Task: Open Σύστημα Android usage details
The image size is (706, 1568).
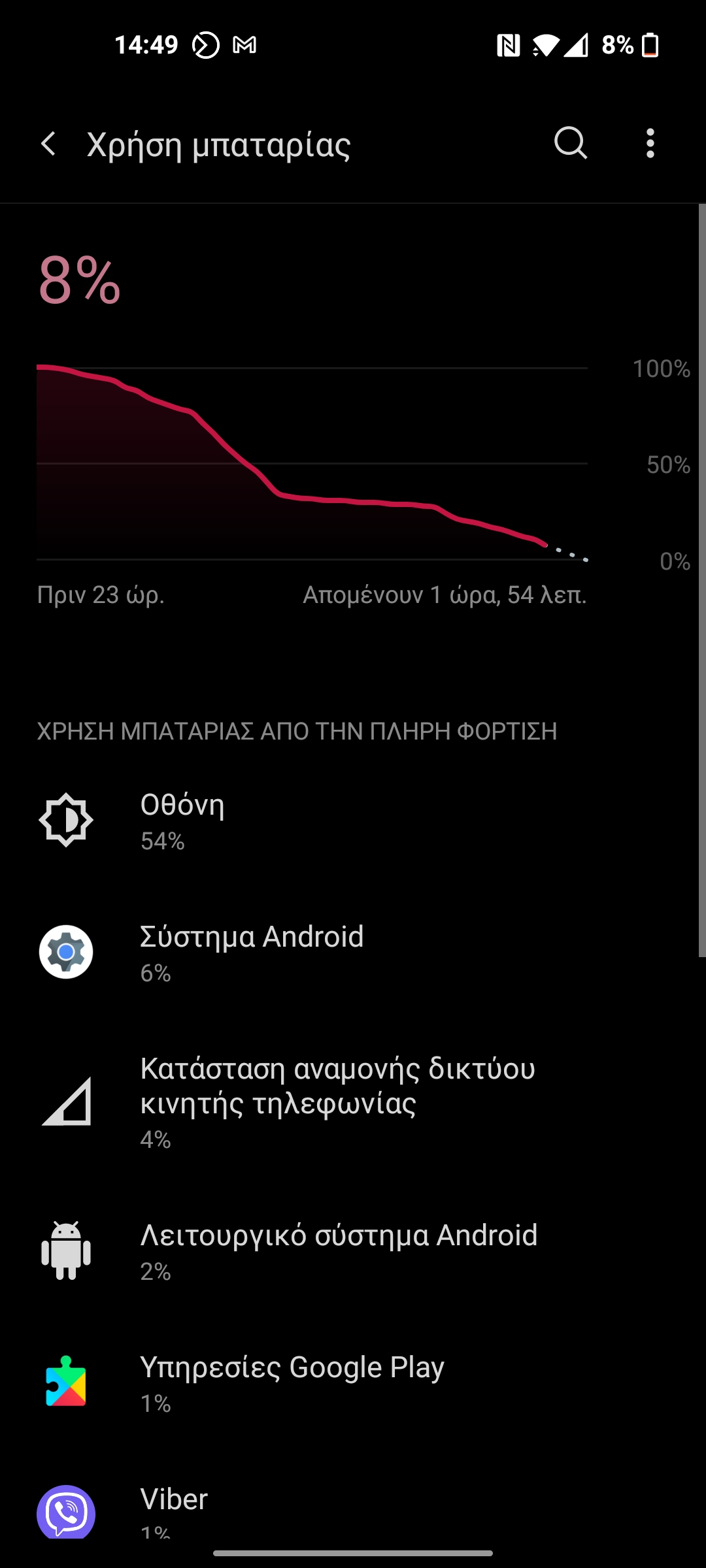Action: point(353,953)
